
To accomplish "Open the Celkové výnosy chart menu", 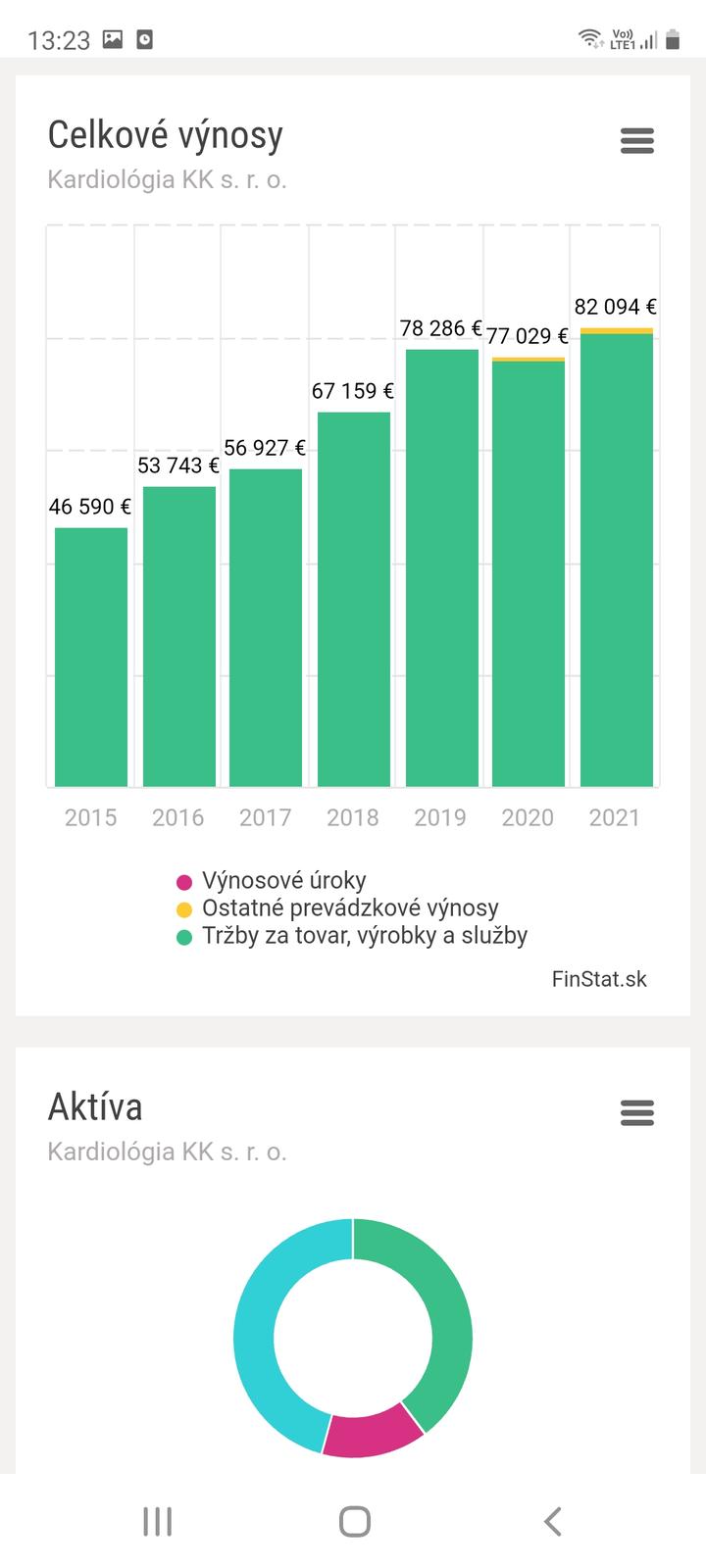I will pyautogui.click(x=637, y=141).
